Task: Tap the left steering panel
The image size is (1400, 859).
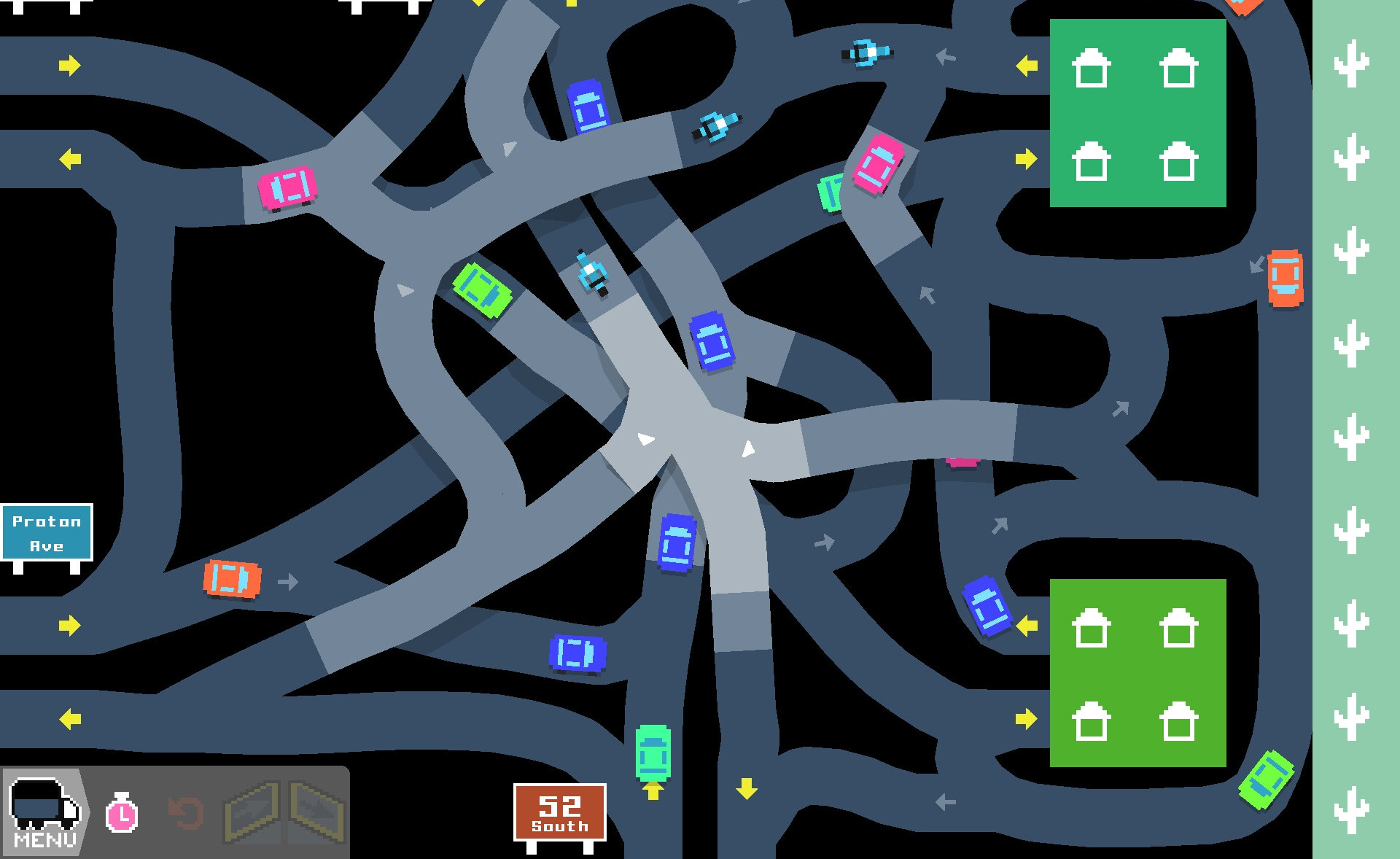Action: coord(252,812)
